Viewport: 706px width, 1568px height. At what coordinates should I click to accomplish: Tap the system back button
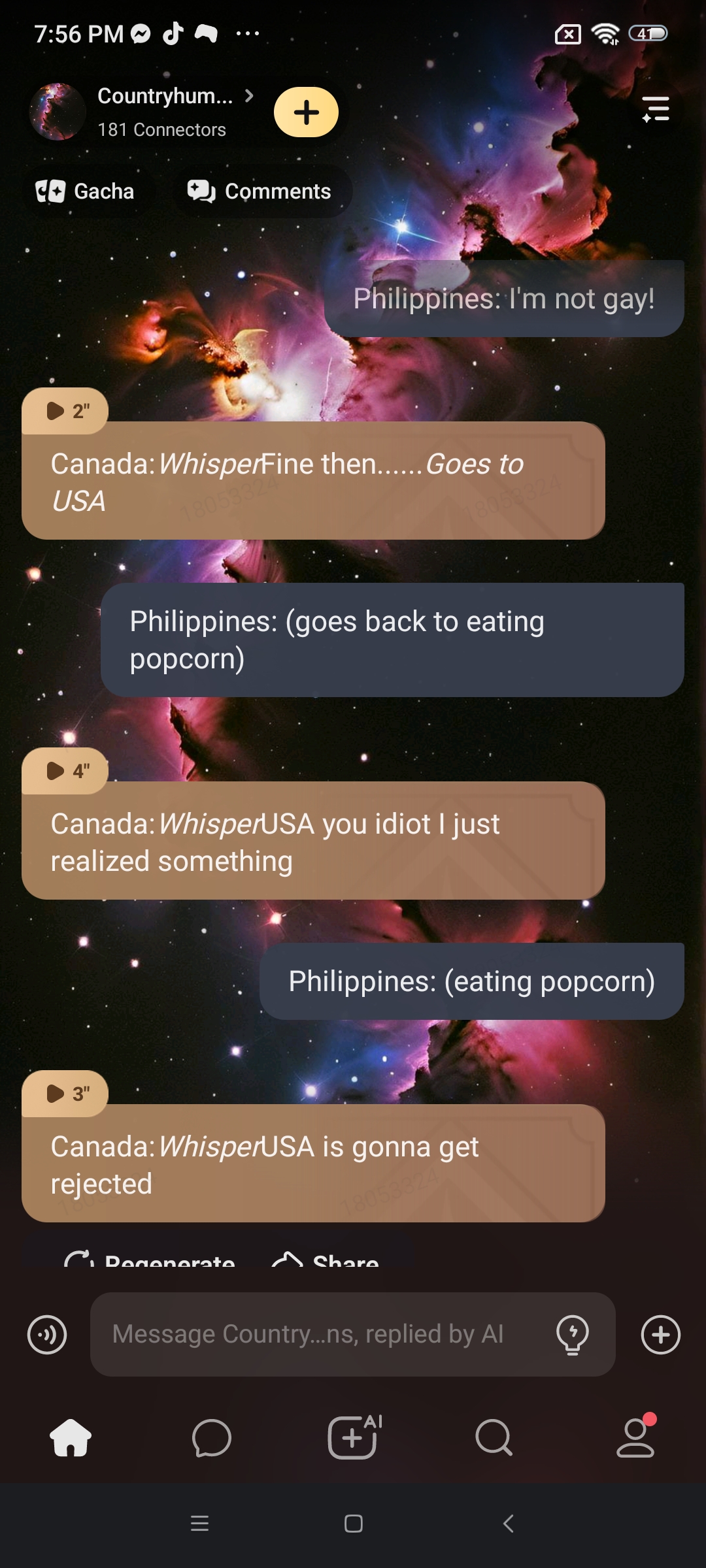[508, 1524]
